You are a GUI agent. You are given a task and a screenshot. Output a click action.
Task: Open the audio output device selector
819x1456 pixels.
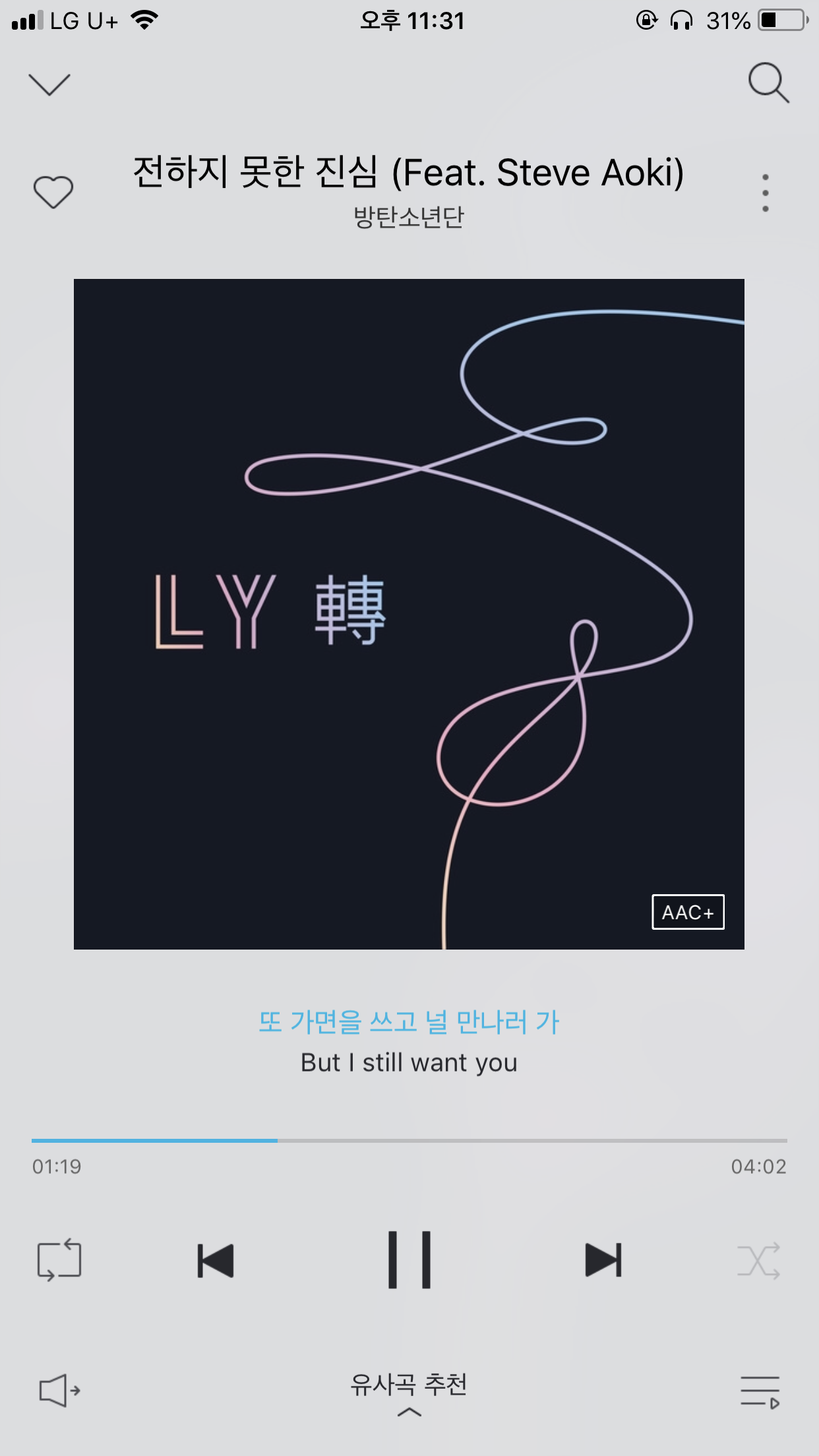tap(59, 1390)
